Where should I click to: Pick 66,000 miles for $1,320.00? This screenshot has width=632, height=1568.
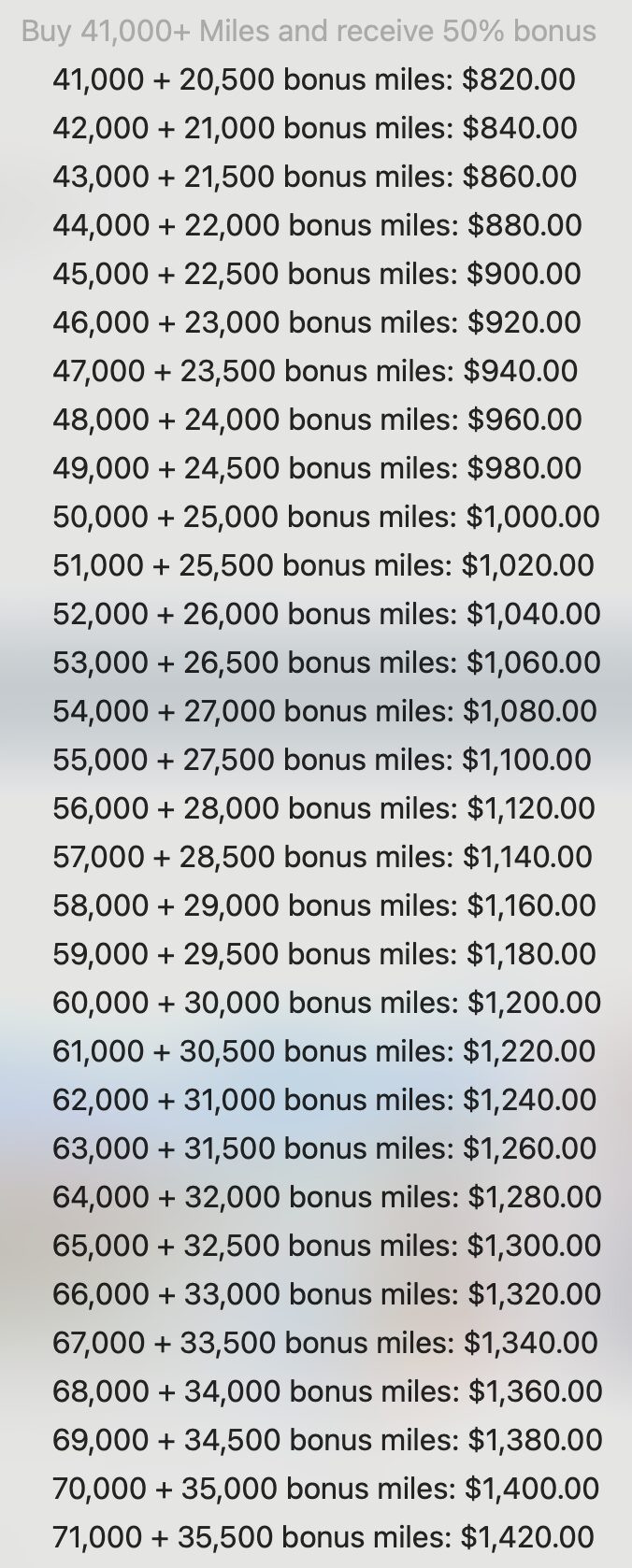[325, 1294]
